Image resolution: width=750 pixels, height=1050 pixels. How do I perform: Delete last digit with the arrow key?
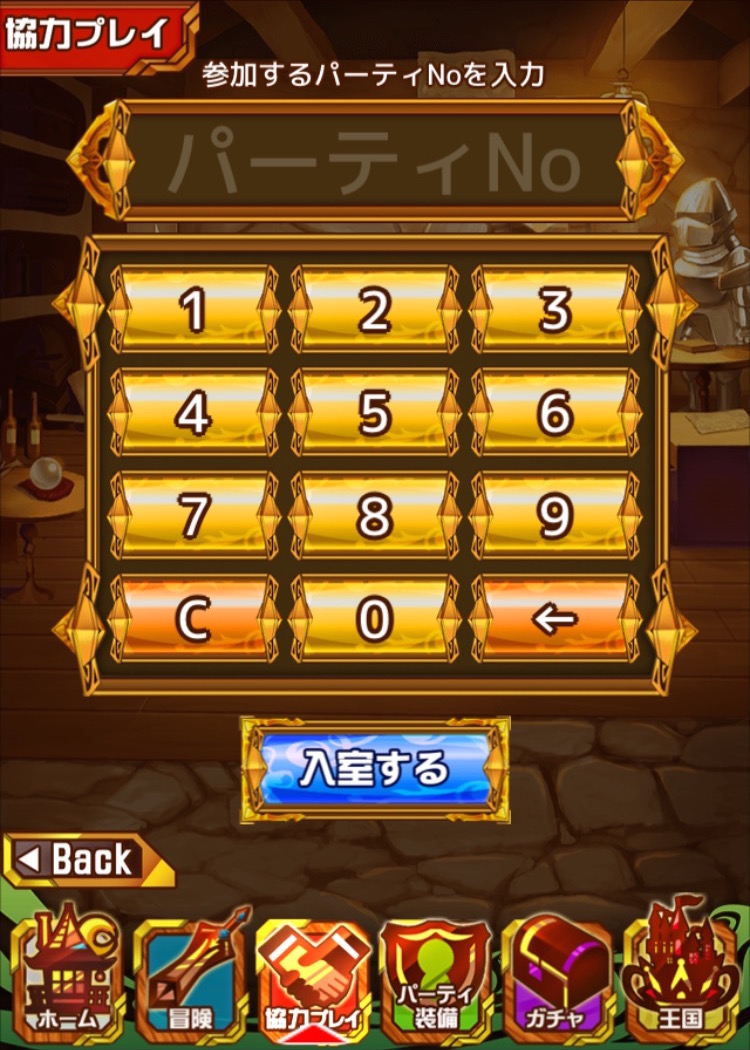tap(555, 619)
